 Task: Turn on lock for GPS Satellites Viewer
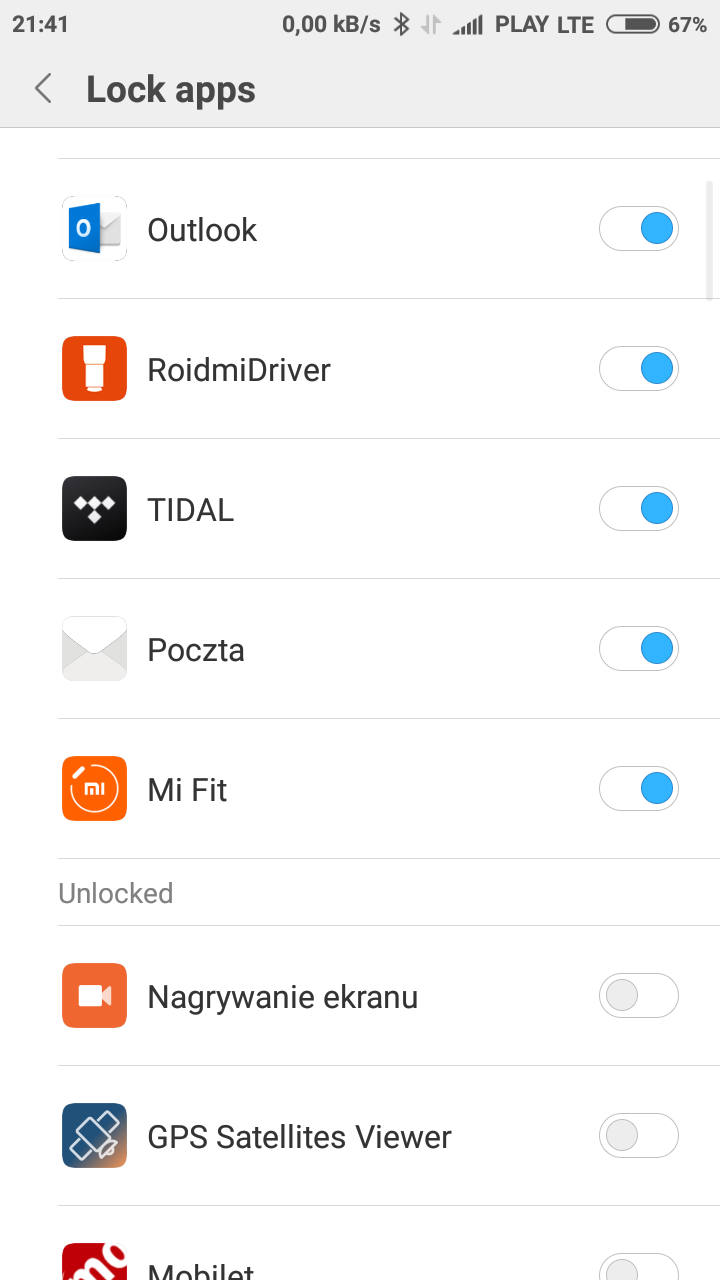(x=638, y=1136)
